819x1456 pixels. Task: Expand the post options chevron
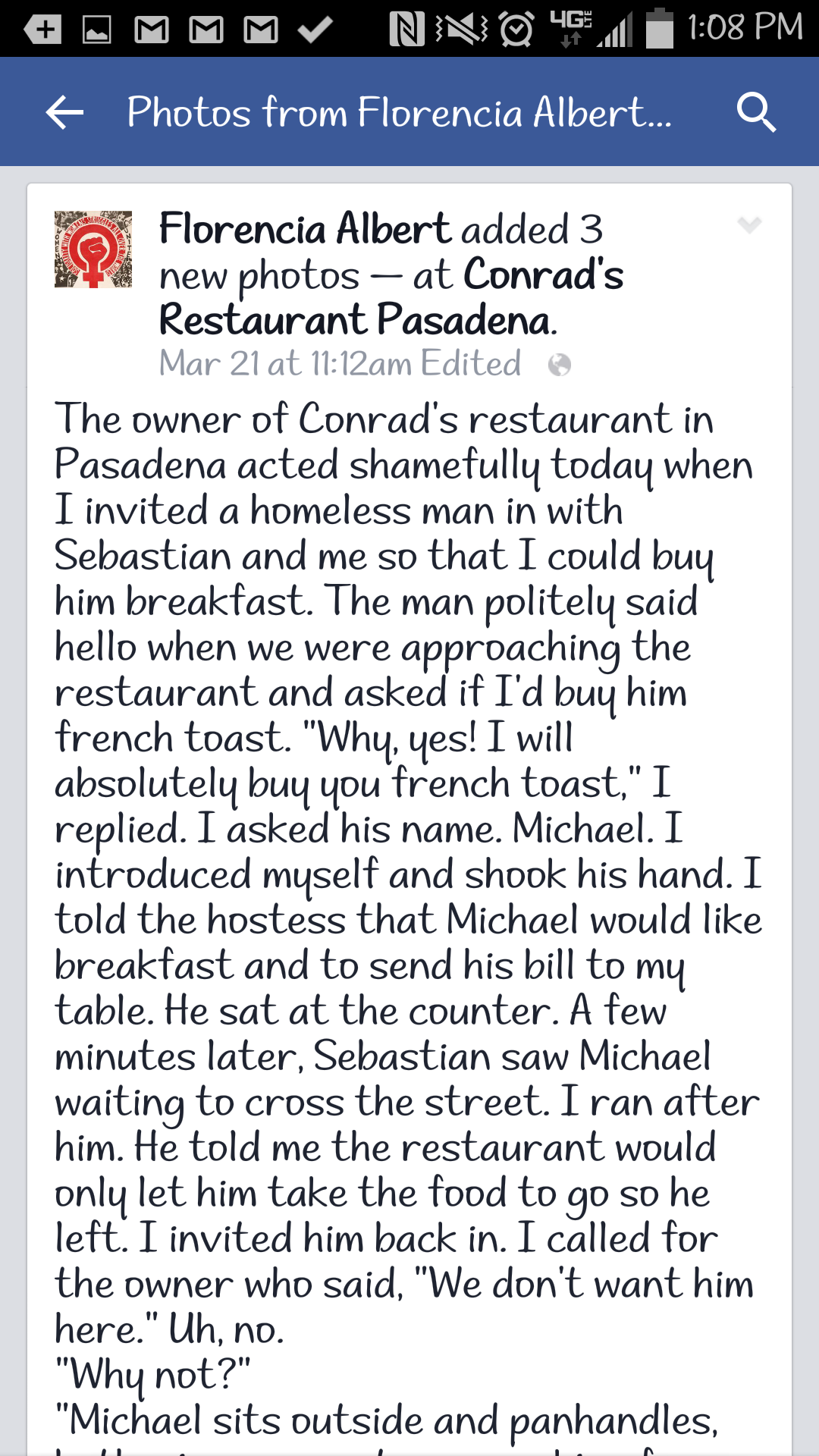(x=748, y=224)
